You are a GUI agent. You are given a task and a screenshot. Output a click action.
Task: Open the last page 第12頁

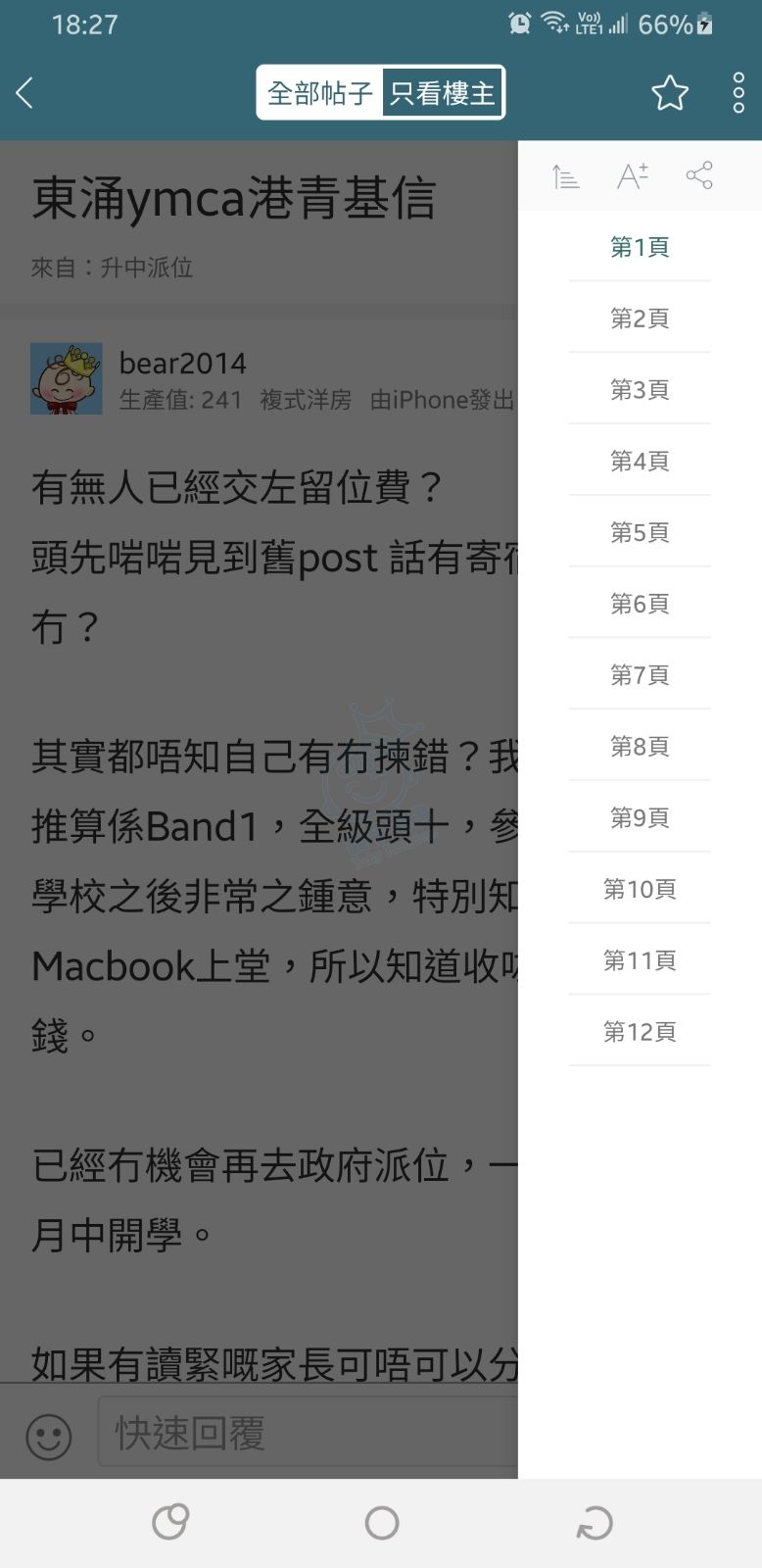click(x=640, y=1032)
